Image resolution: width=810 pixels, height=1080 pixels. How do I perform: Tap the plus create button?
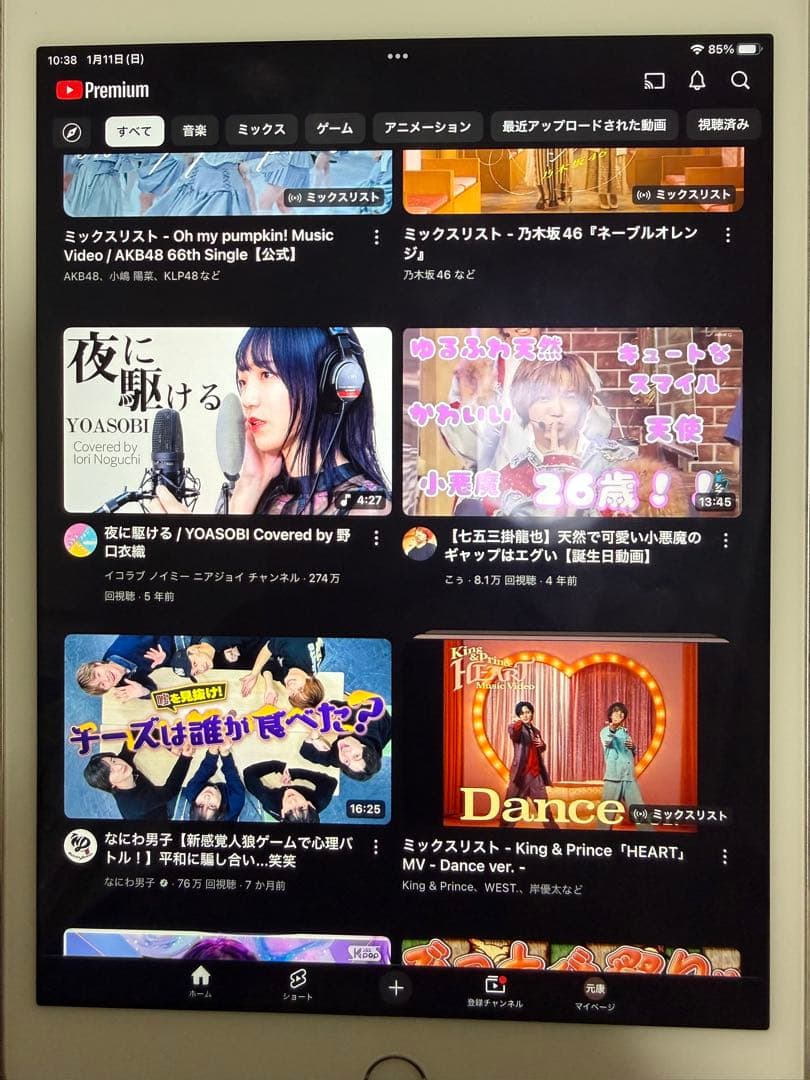pyautogui.click(x=396, y=988)
